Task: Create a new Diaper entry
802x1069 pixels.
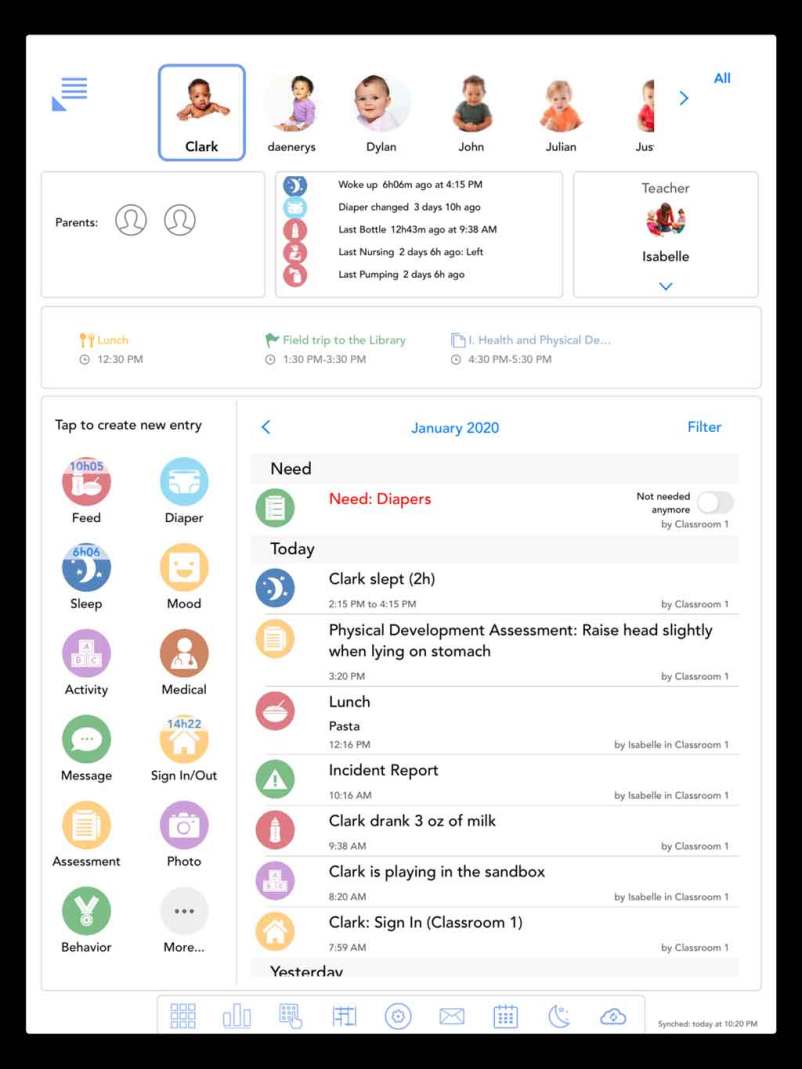Action: pos(184,482)
